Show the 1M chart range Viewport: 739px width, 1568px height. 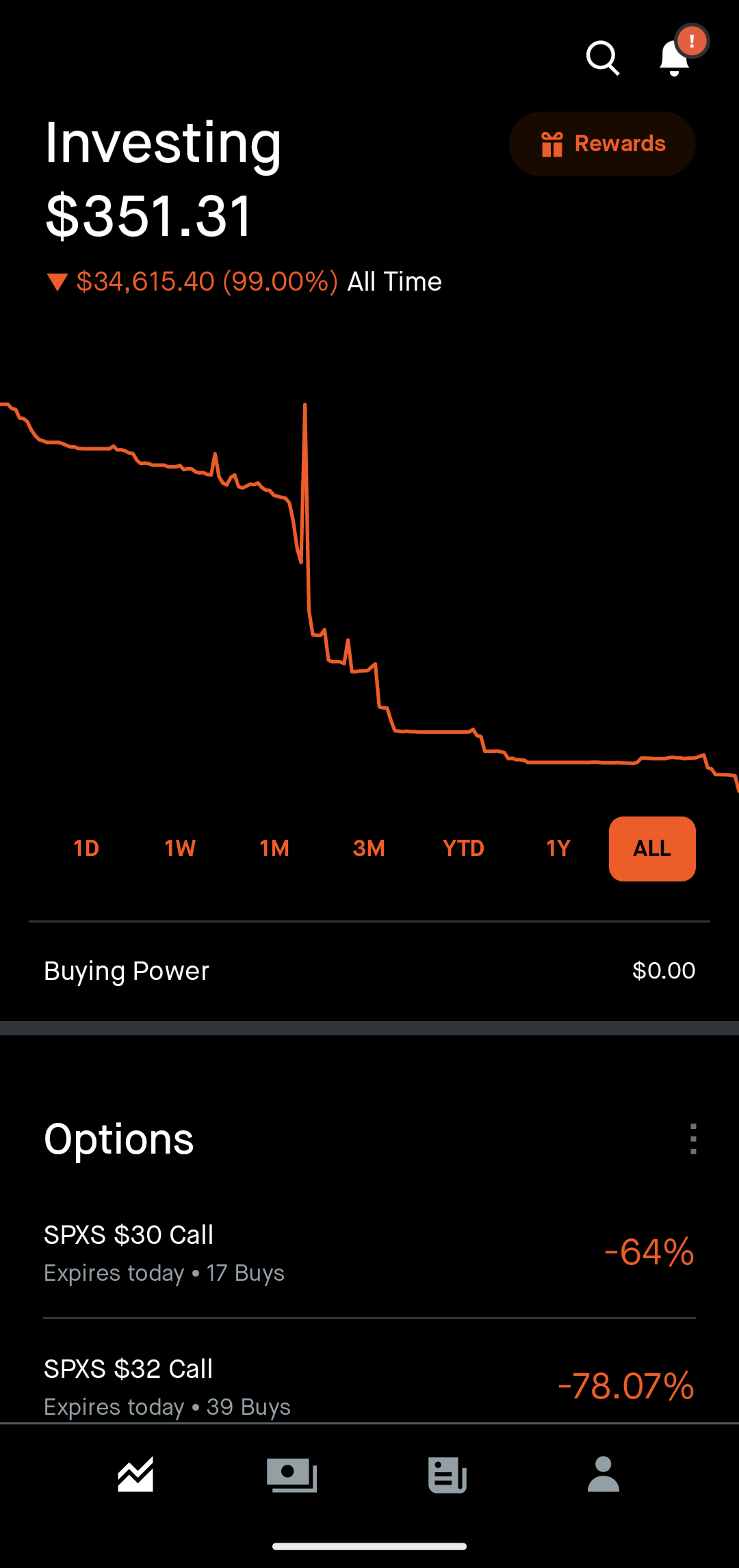point(274,849)
